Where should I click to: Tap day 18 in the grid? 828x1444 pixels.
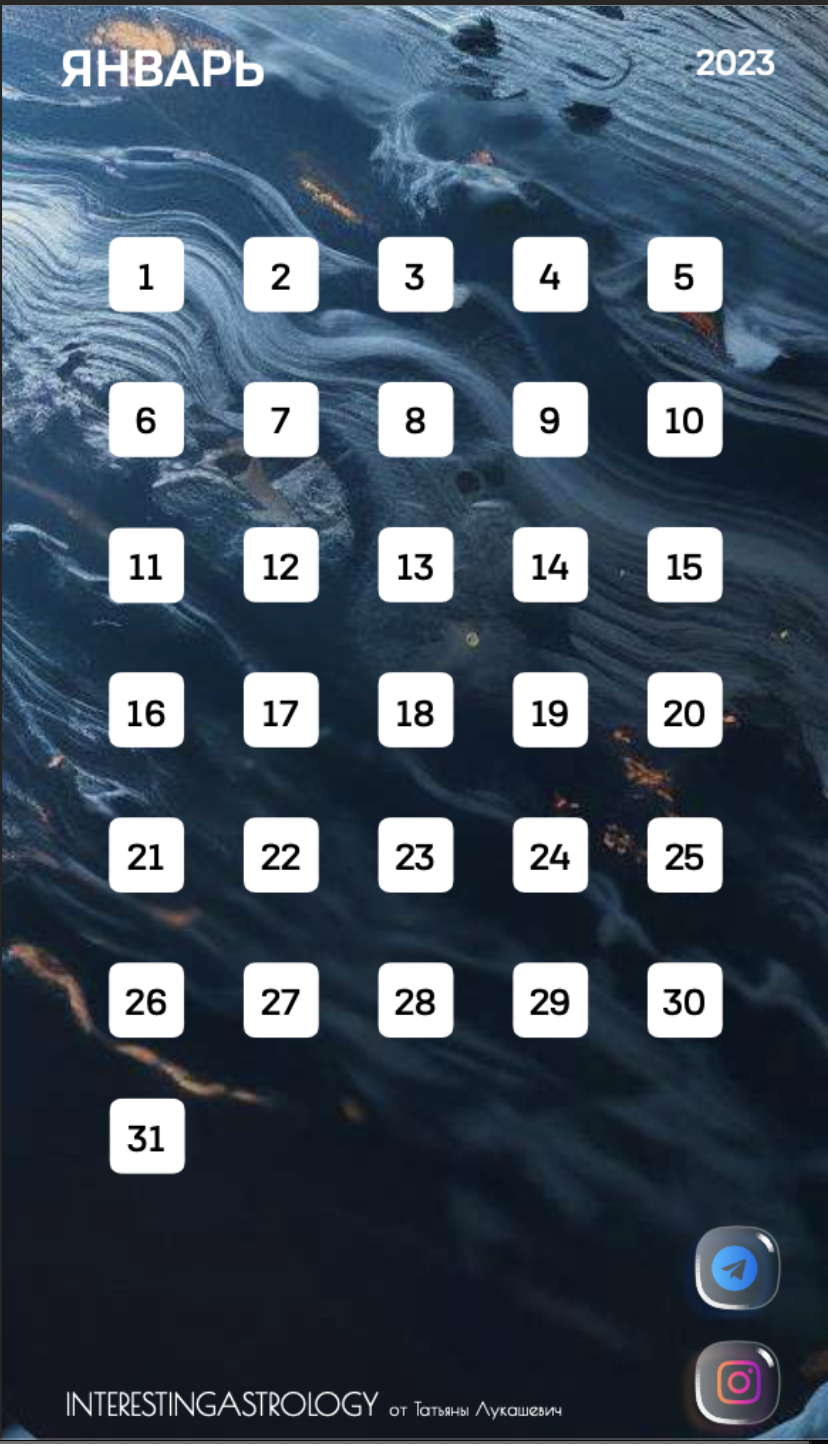click(x=415, y=711)
